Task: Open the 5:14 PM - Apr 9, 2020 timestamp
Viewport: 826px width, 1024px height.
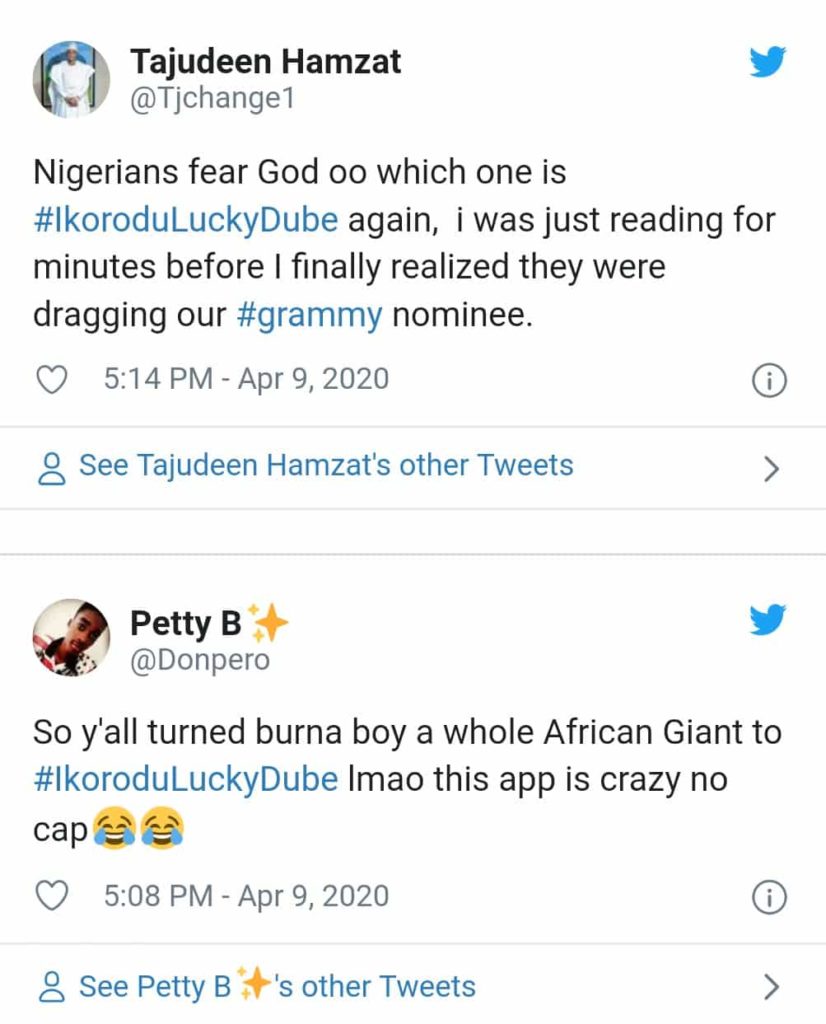Action: [246, 380]
